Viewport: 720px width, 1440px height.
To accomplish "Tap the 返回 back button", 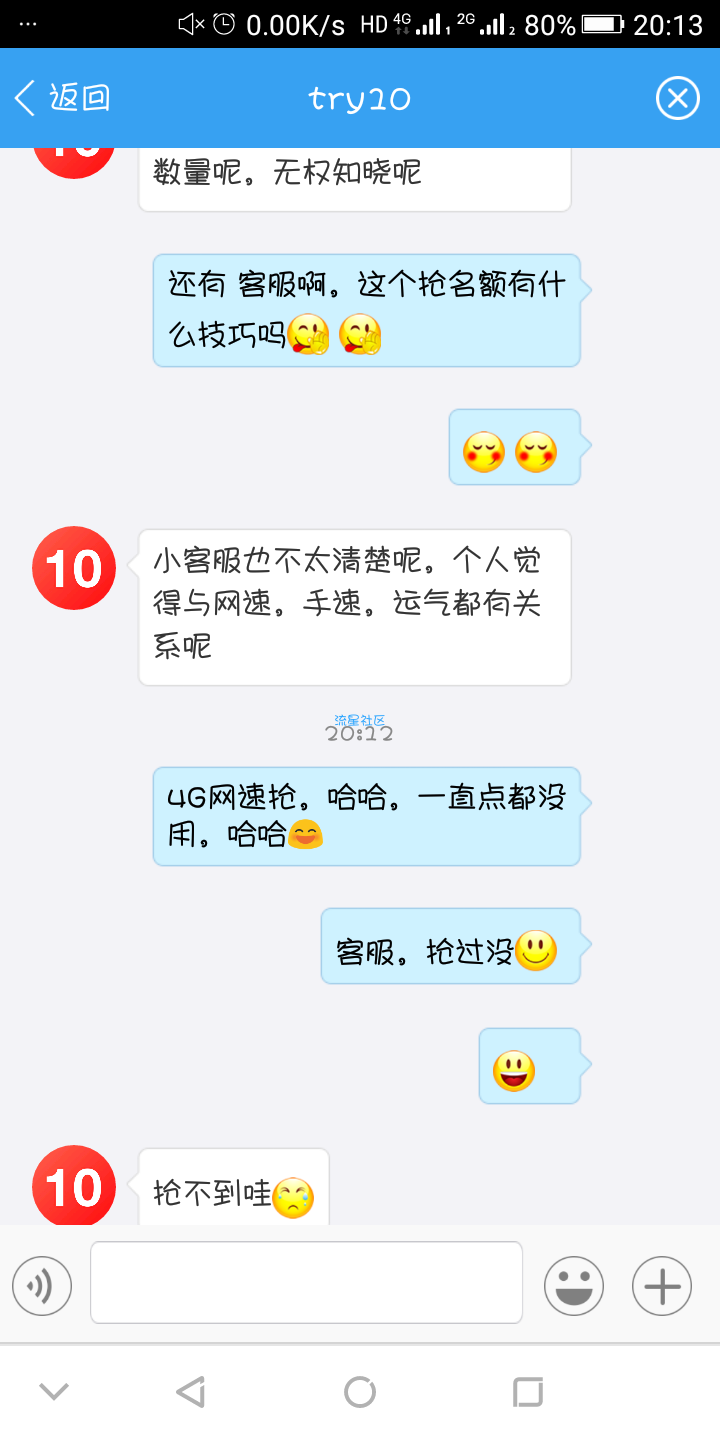I will coord(62,98).
